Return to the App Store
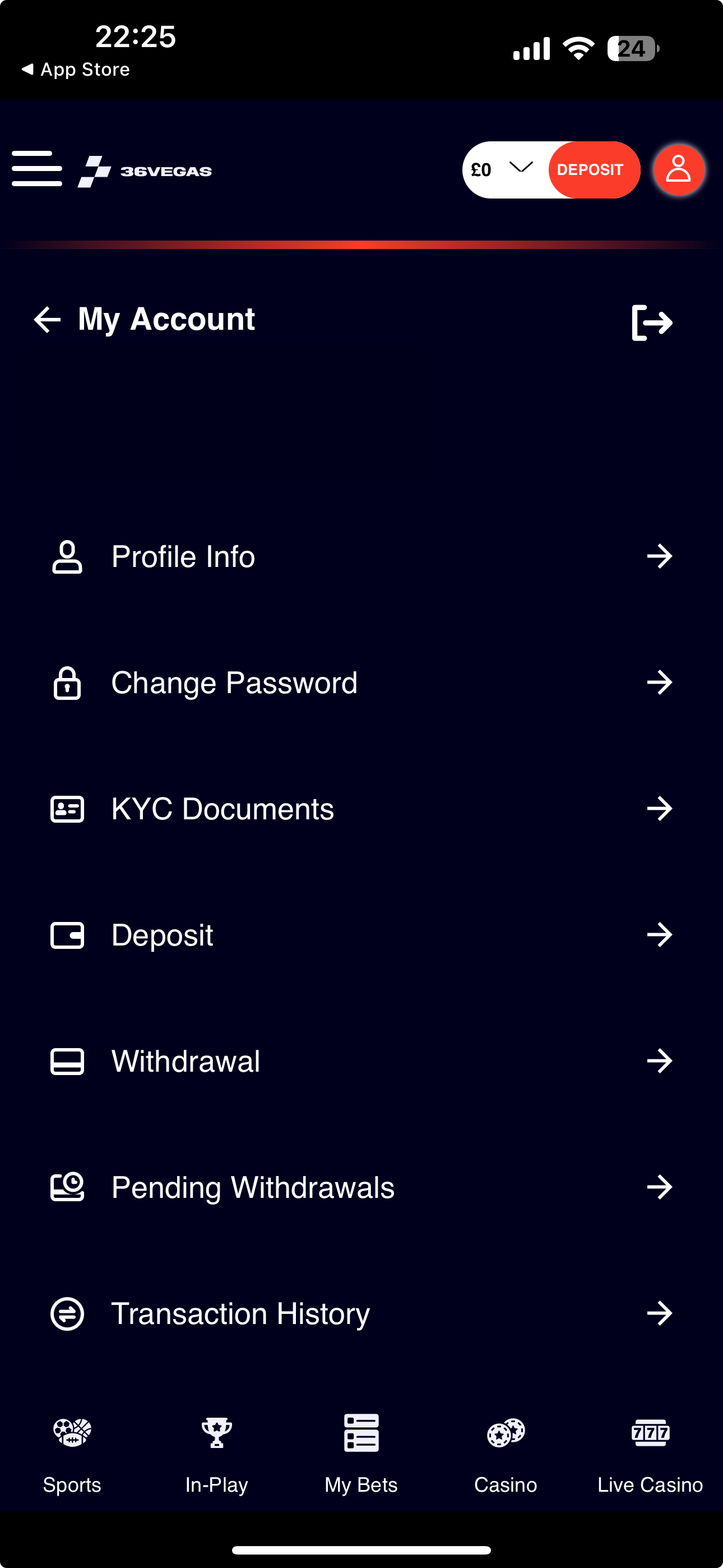Screen dimensions: 723x1568 76,70
